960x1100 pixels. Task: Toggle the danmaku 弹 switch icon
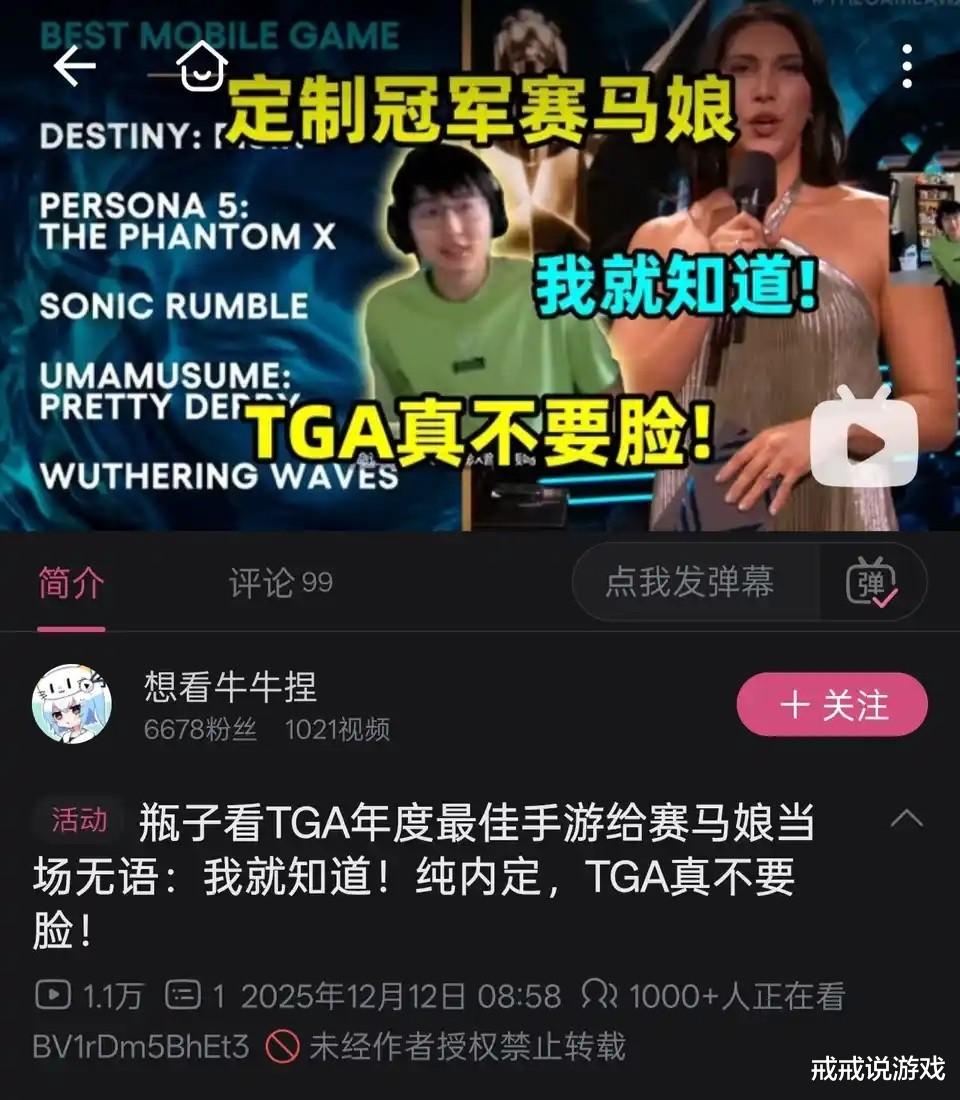click(x=872, y=582)
